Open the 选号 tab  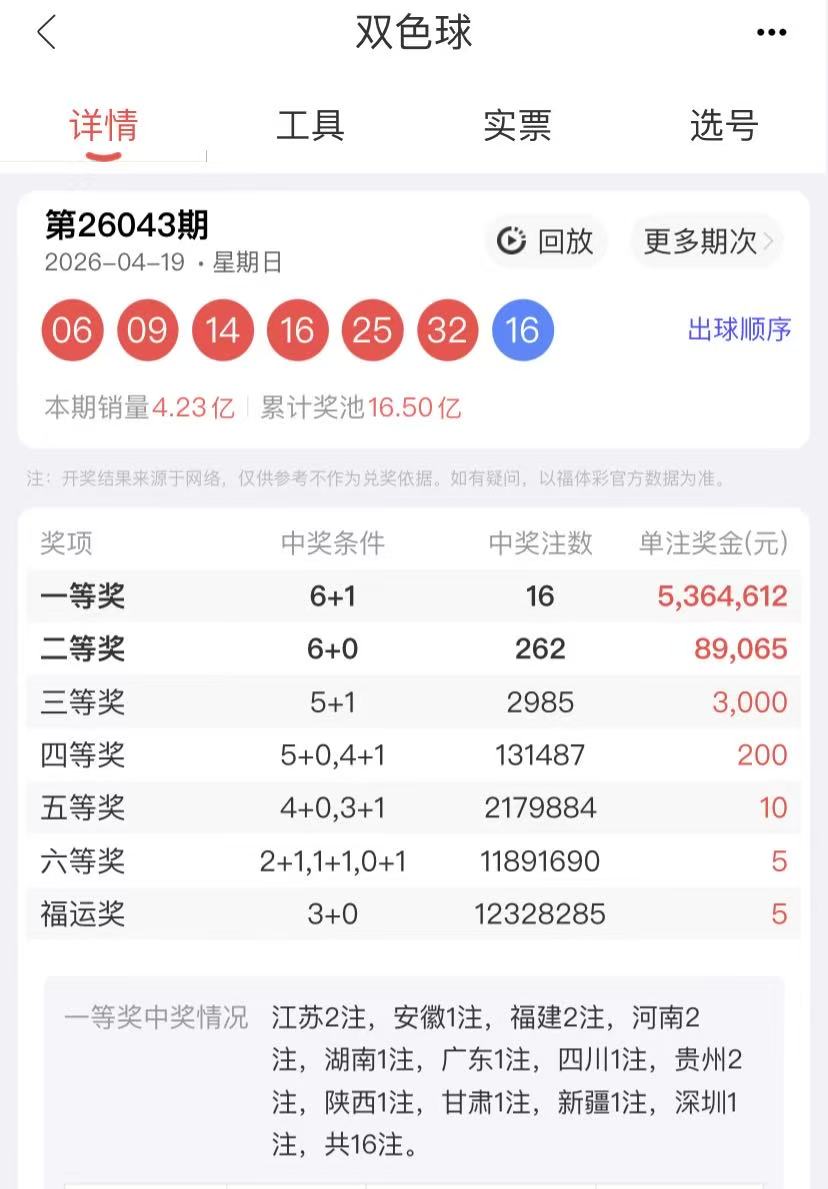coord(723,126)
